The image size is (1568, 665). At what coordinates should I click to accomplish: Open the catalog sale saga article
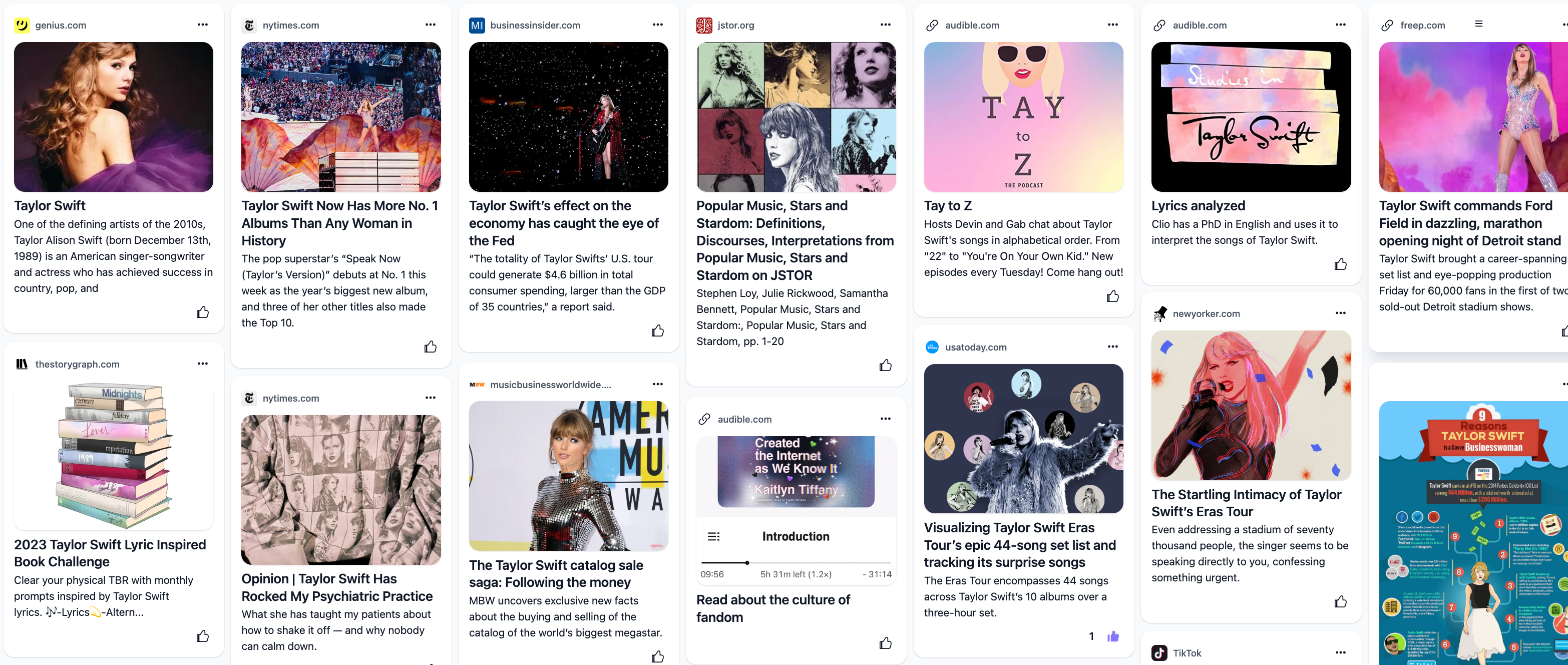(555, 574)
